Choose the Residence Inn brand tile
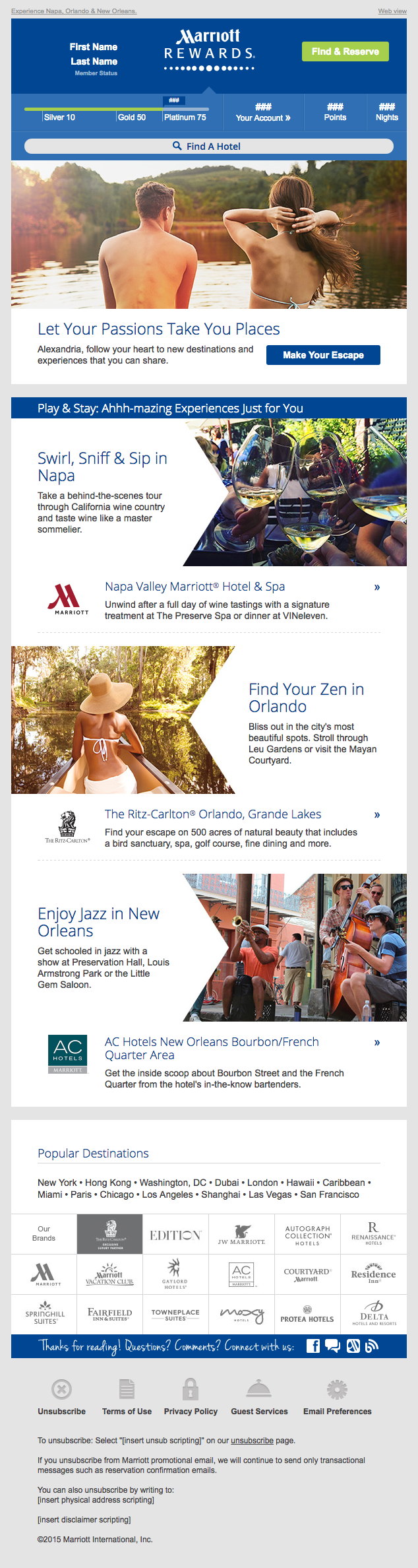The image size is (418, 1568). coord(373,1274)
